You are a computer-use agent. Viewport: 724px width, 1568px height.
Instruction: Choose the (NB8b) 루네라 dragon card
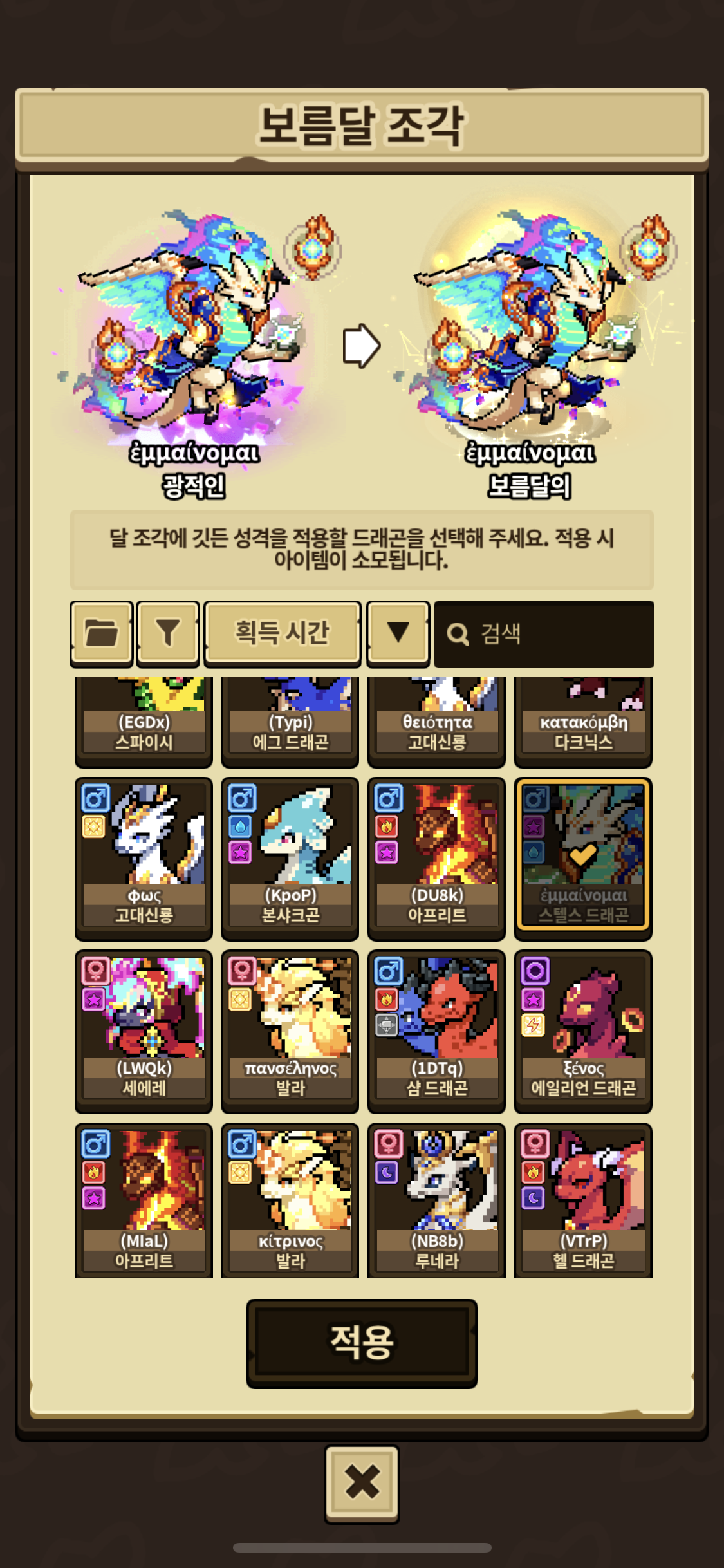pos(436,1200)
